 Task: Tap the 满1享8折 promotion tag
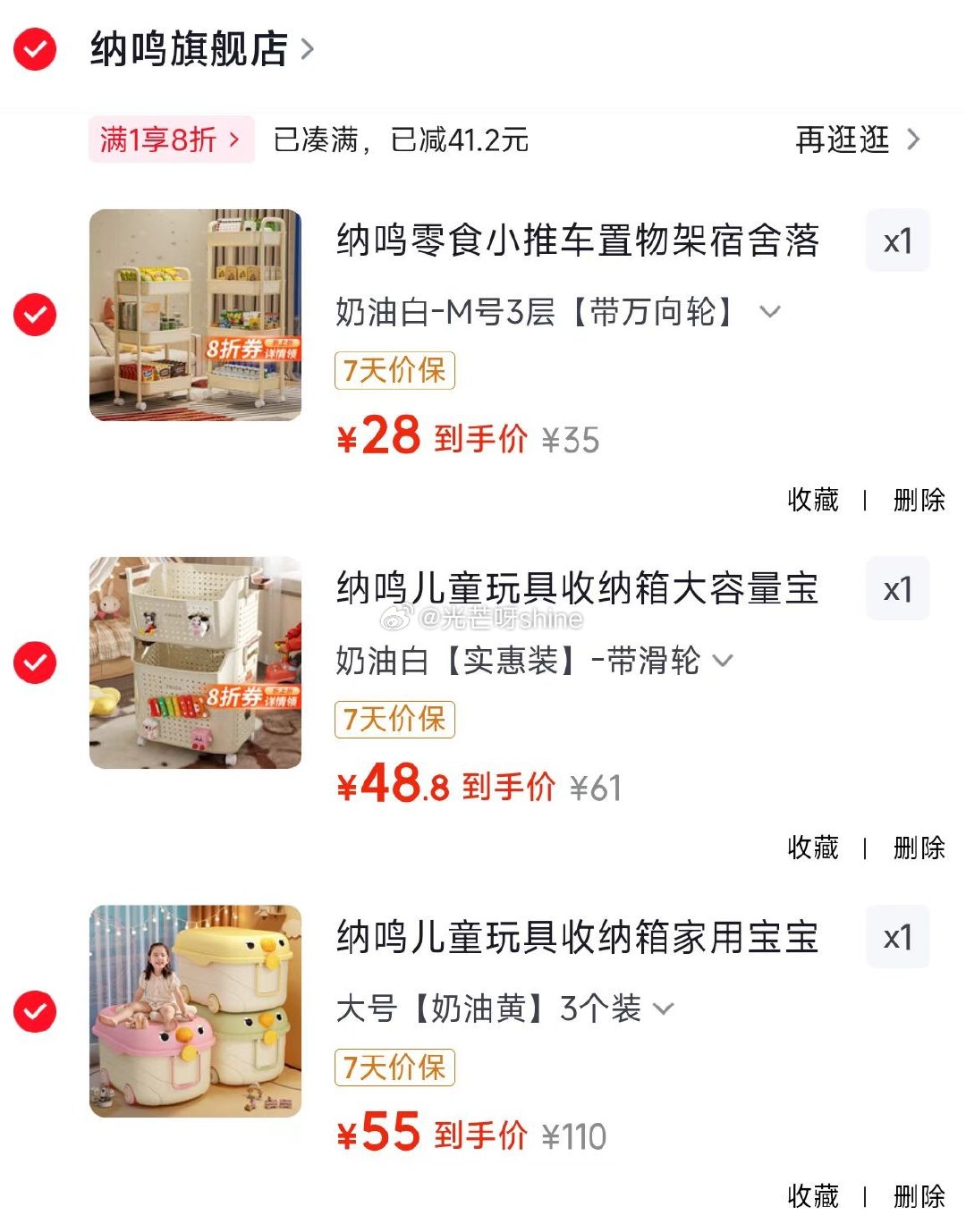point(170,139)
